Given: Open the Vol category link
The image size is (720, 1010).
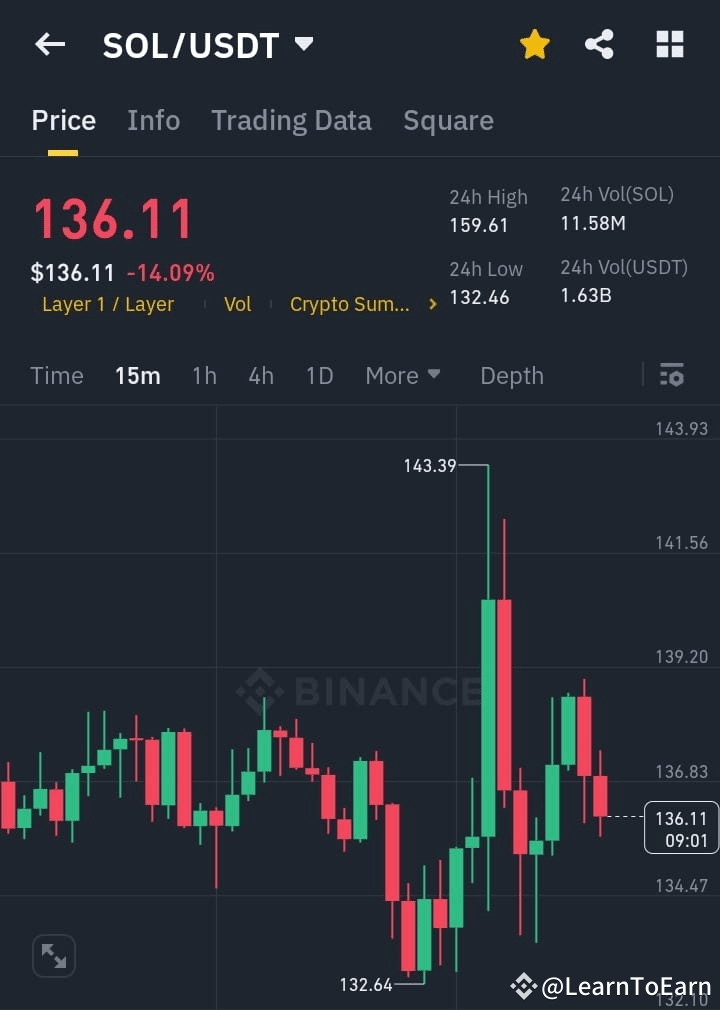Looking at the screenshot, I should [238, 304].
